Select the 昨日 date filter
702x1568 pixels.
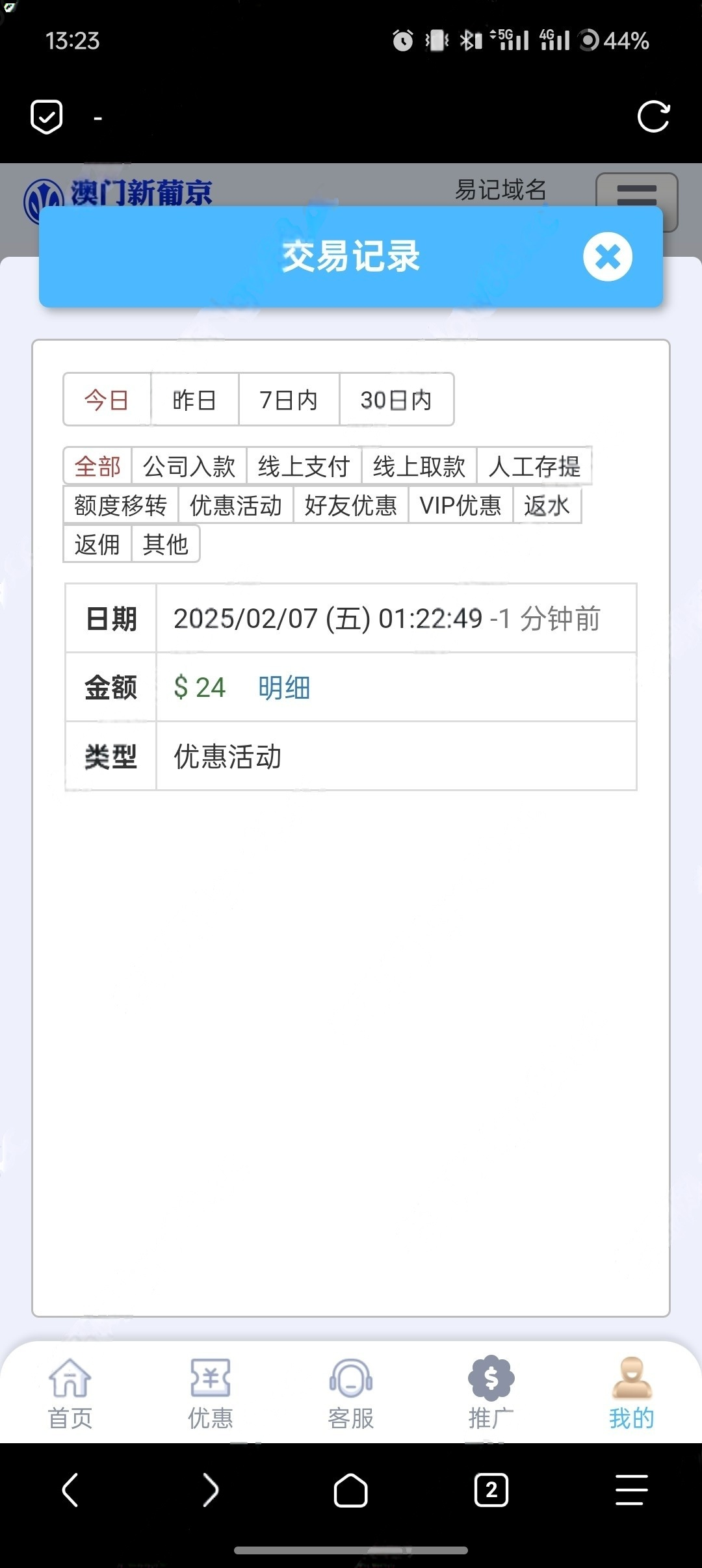(x=194, y=400)
